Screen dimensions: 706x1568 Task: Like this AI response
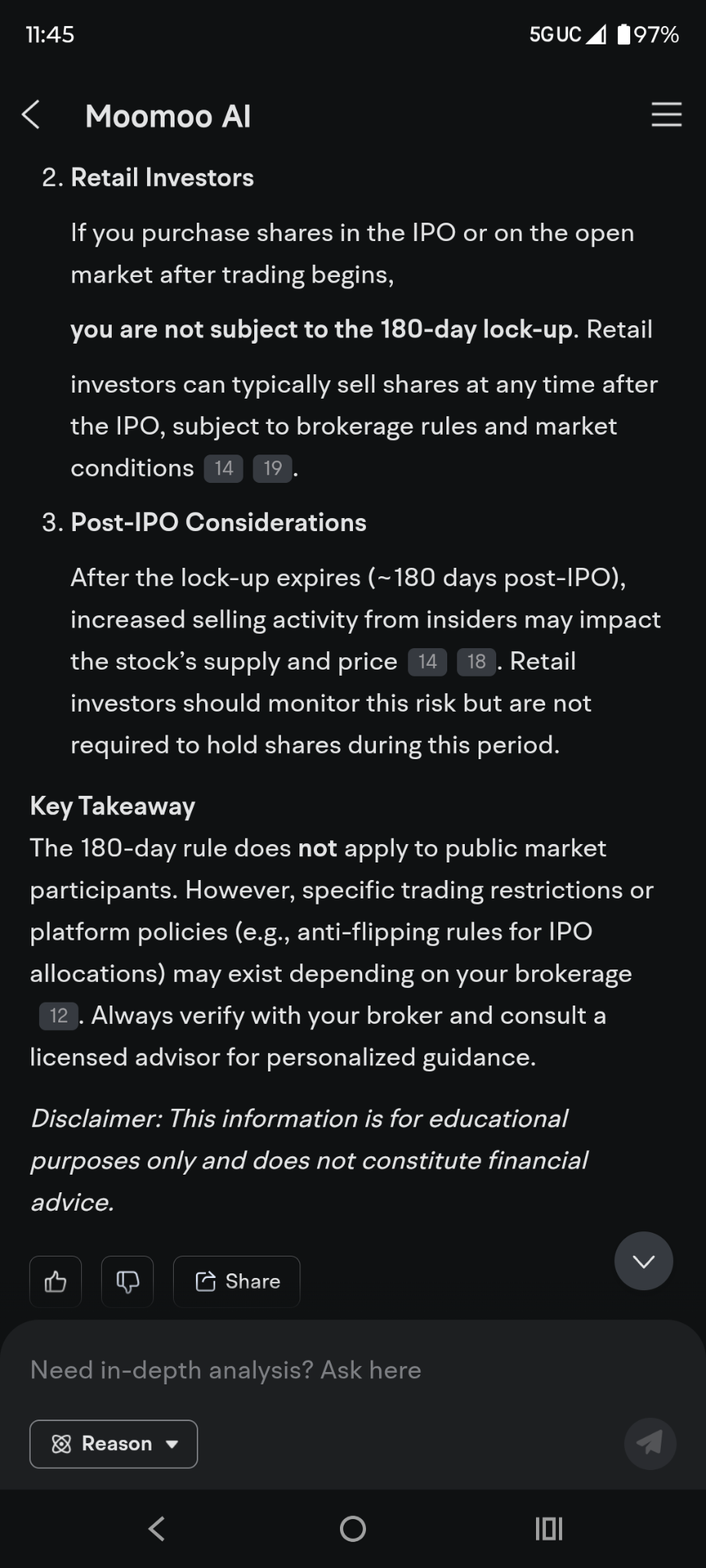pyautogui.click(x=55, y=1281)
